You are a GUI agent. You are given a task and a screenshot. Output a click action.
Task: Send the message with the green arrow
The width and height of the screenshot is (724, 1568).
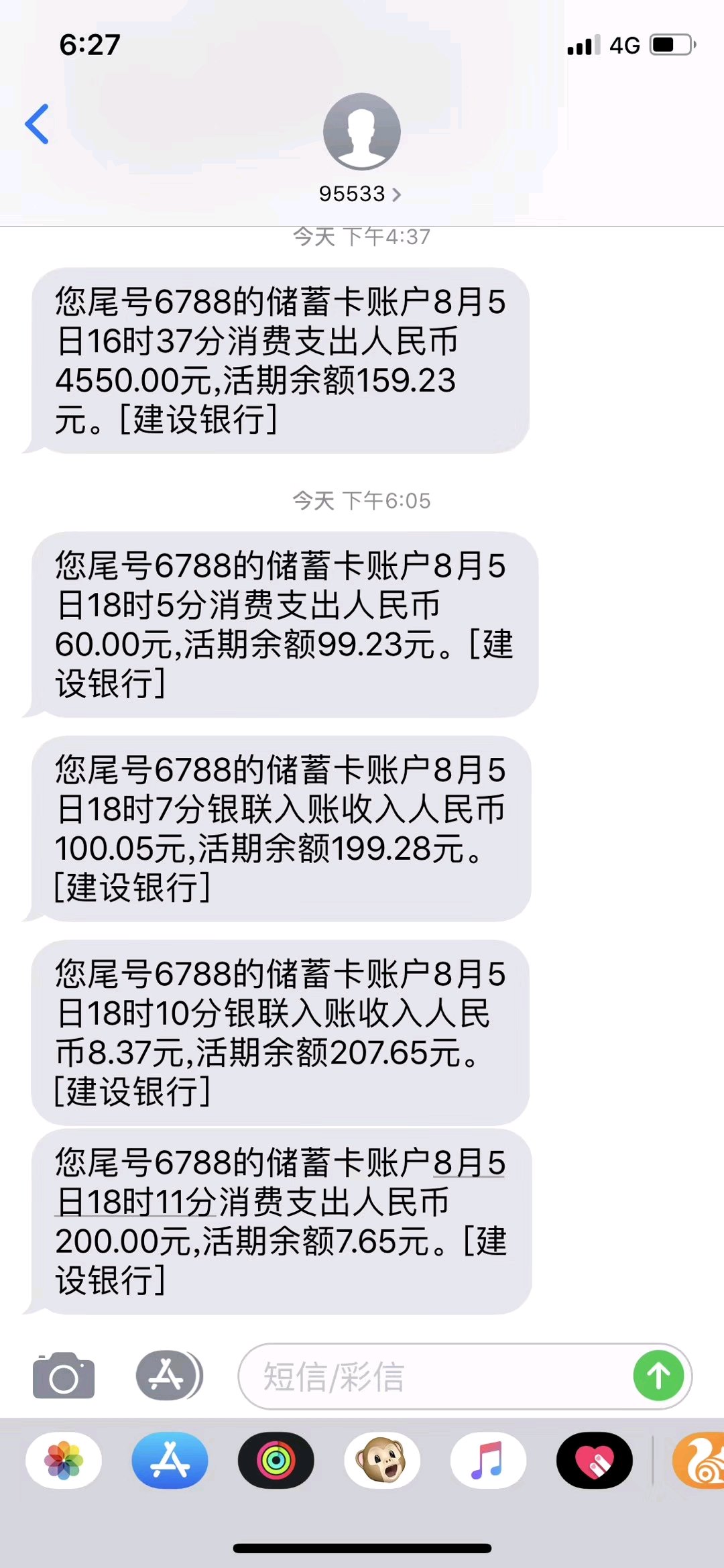pyautogui.click(x=658, y=1376)
